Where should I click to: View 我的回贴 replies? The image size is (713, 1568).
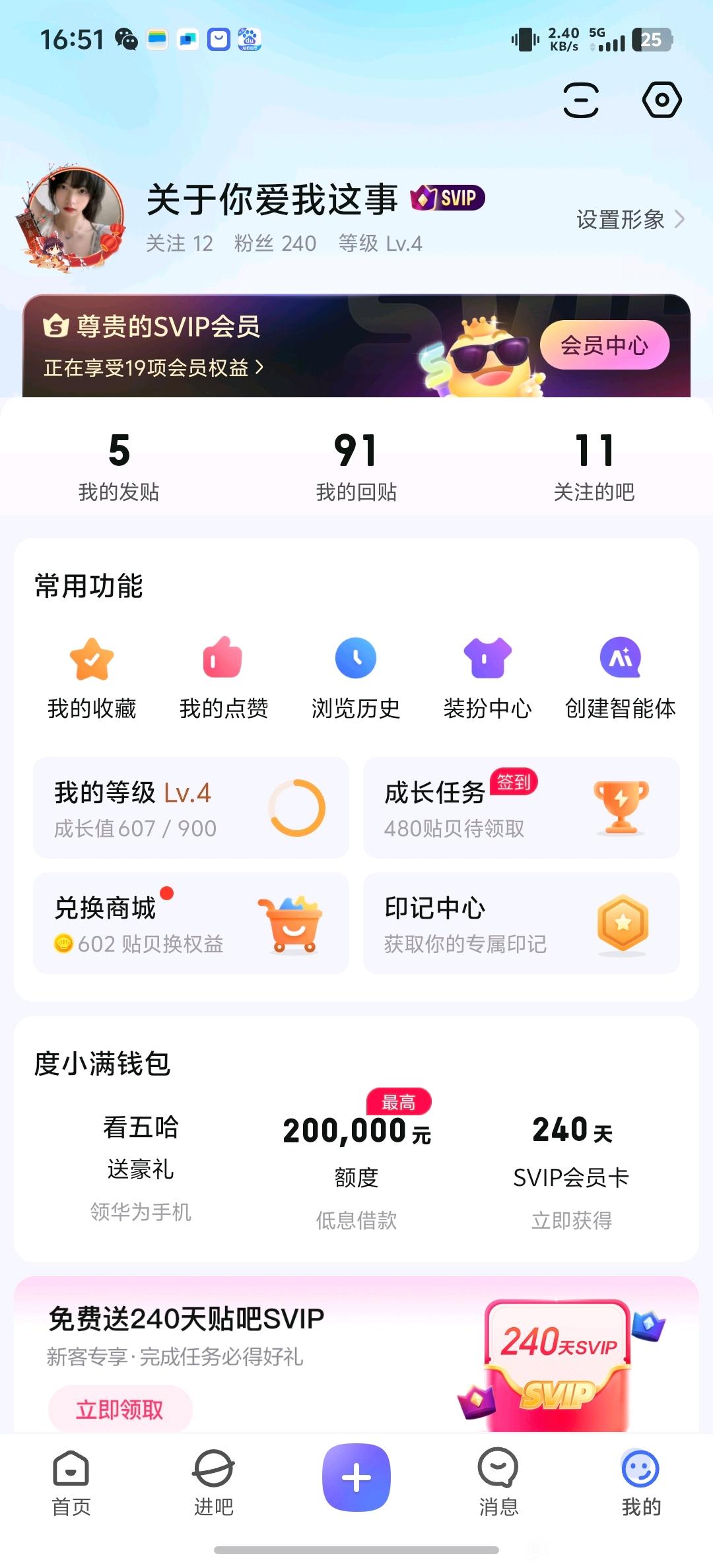pos(356,466)
